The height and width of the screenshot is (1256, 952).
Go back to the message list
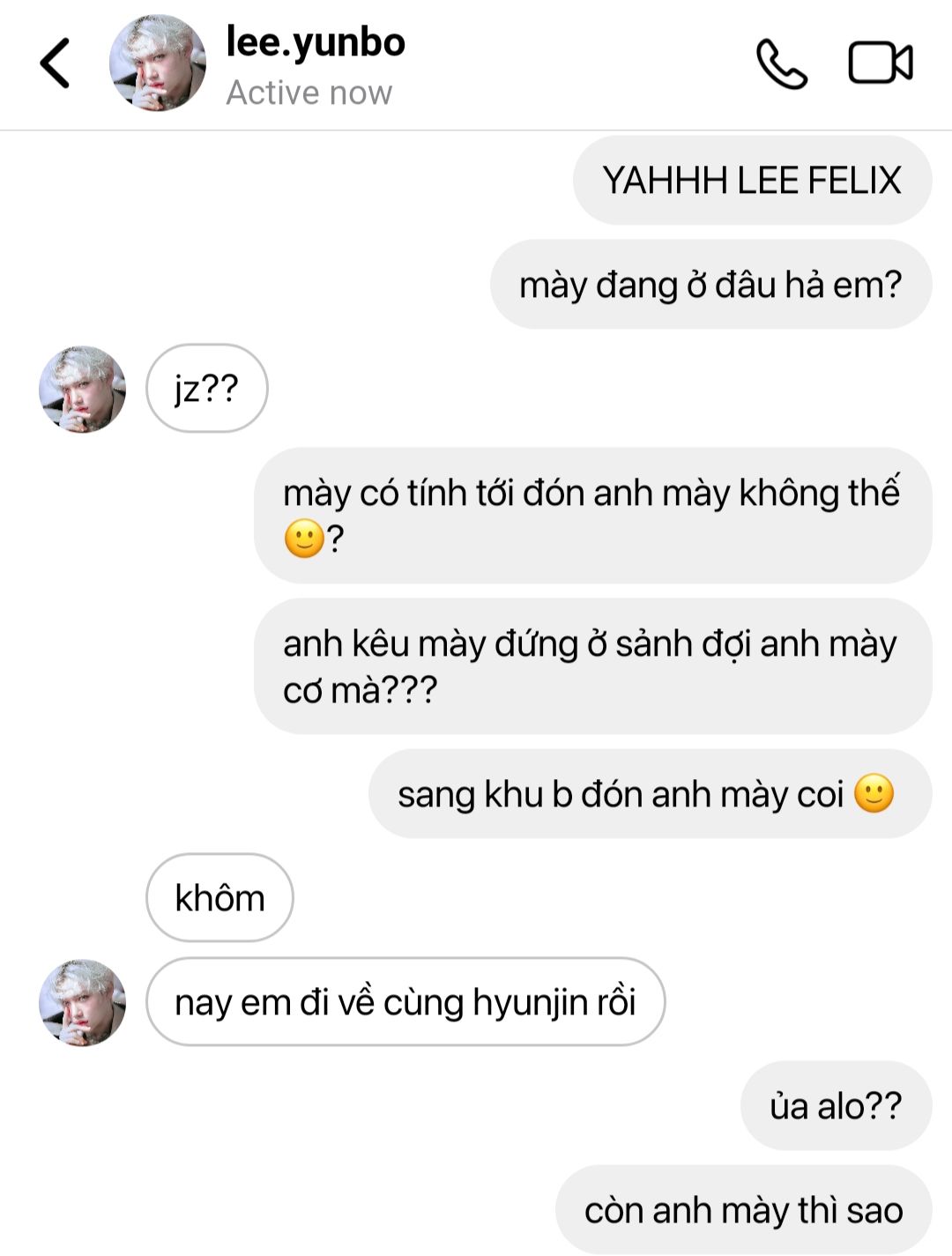(55, 63)
